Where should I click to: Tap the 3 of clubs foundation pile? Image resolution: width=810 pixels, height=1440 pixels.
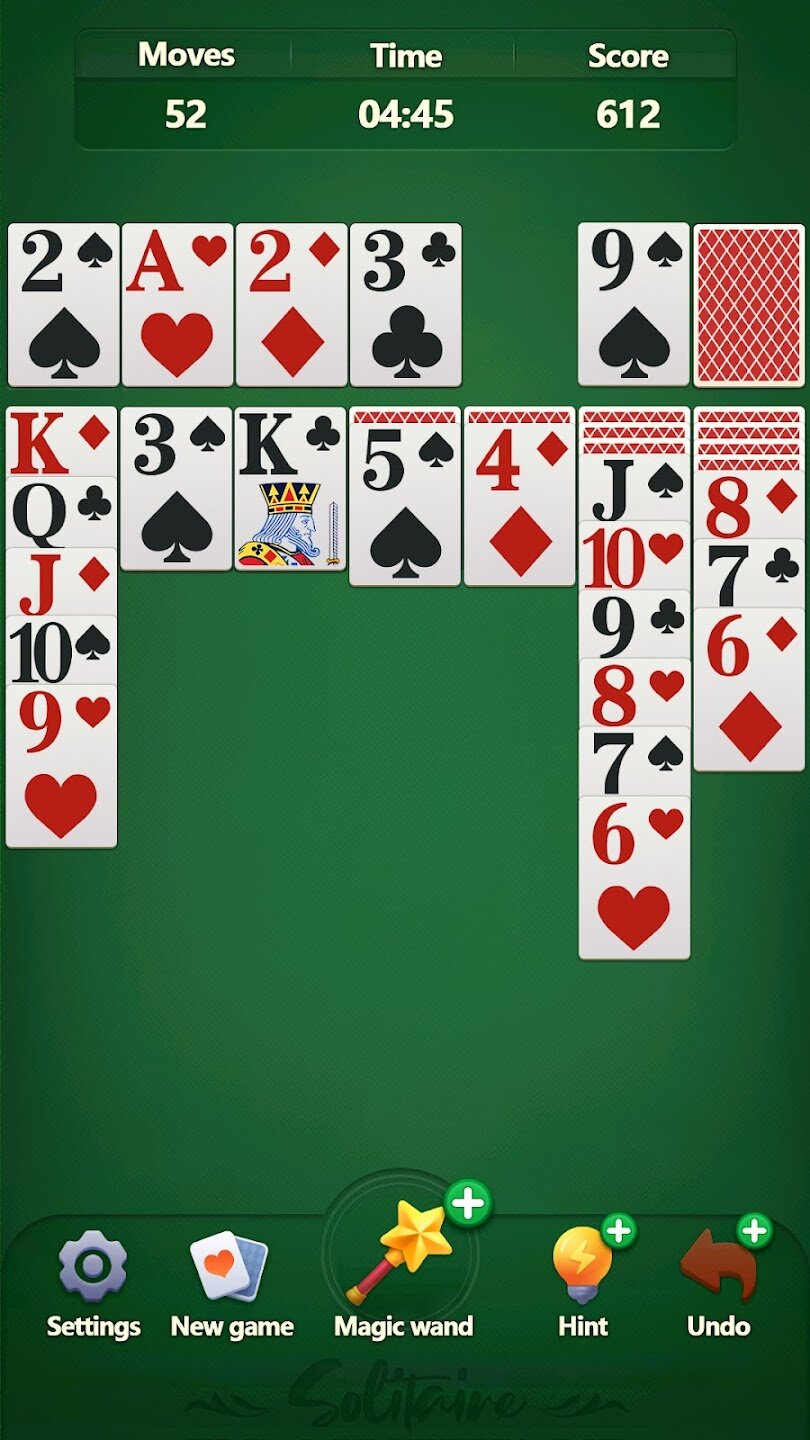pos(405,305)
